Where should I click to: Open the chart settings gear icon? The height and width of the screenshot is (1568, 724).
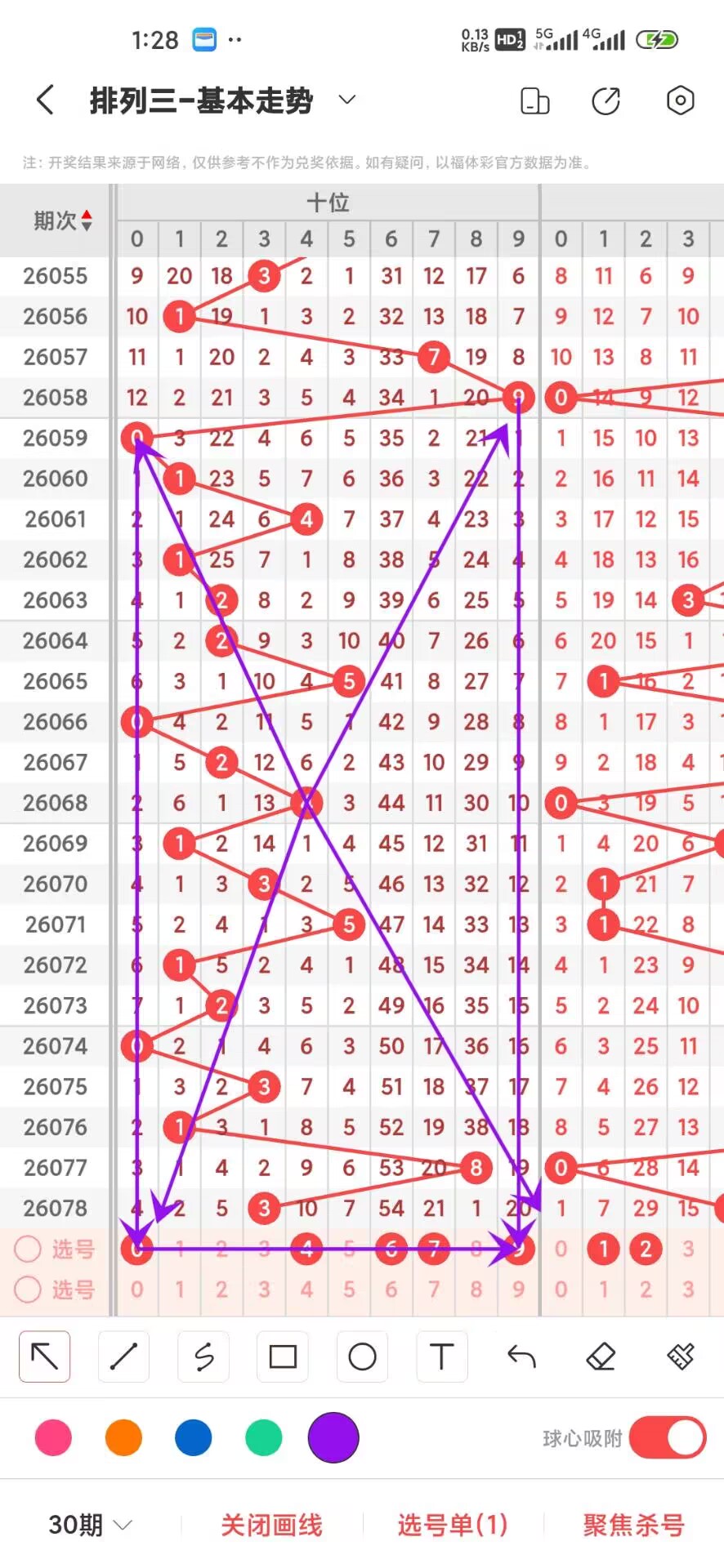tap(680, 100)
